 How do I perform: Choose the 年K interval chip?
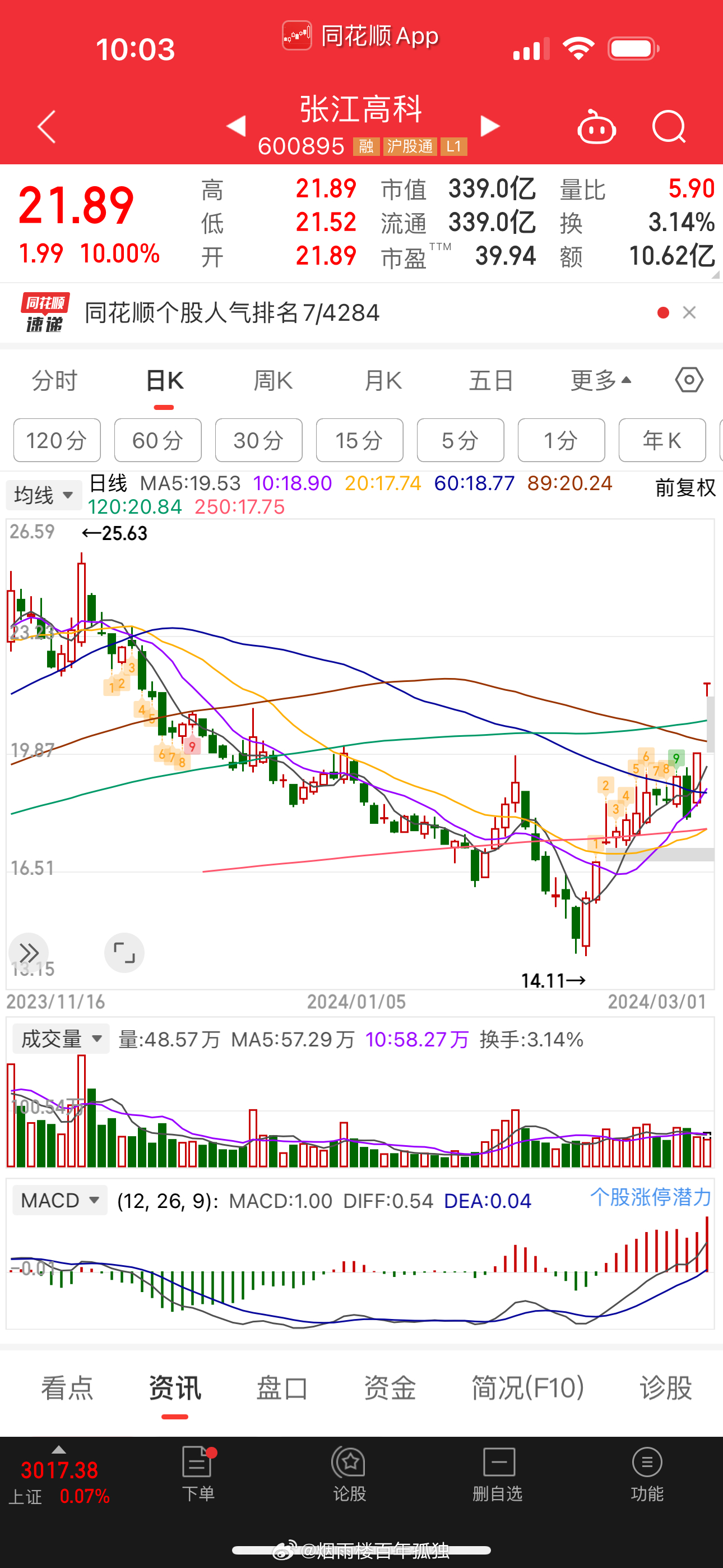point(662,440)
